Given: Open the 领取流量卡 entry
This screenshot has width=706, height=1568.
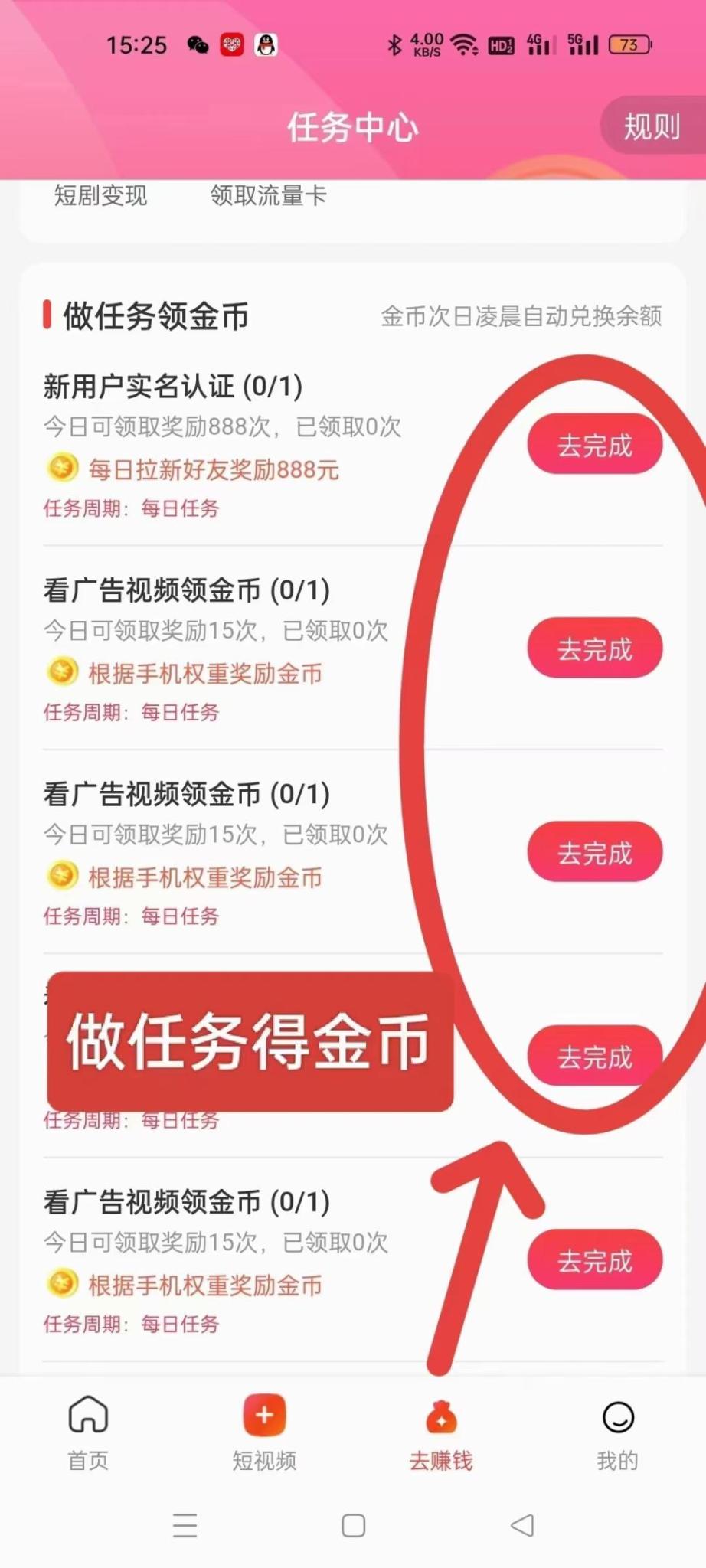Looking at the screenshot, I should tap(268, 196).
